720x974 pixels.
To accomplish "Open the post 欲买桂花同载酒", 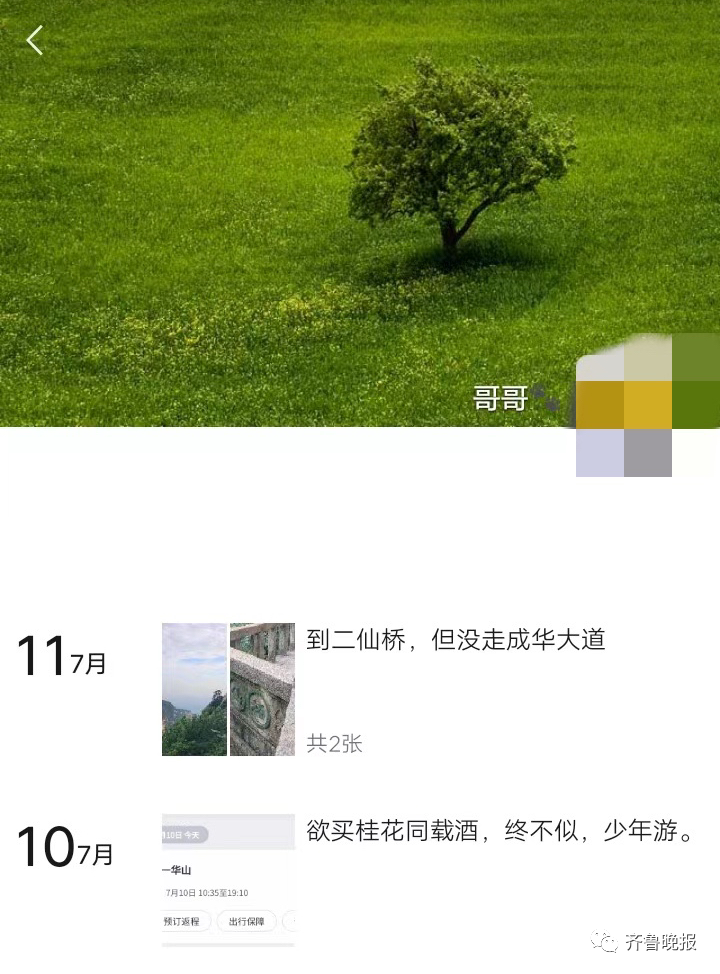I will click(x=500, y=831).
